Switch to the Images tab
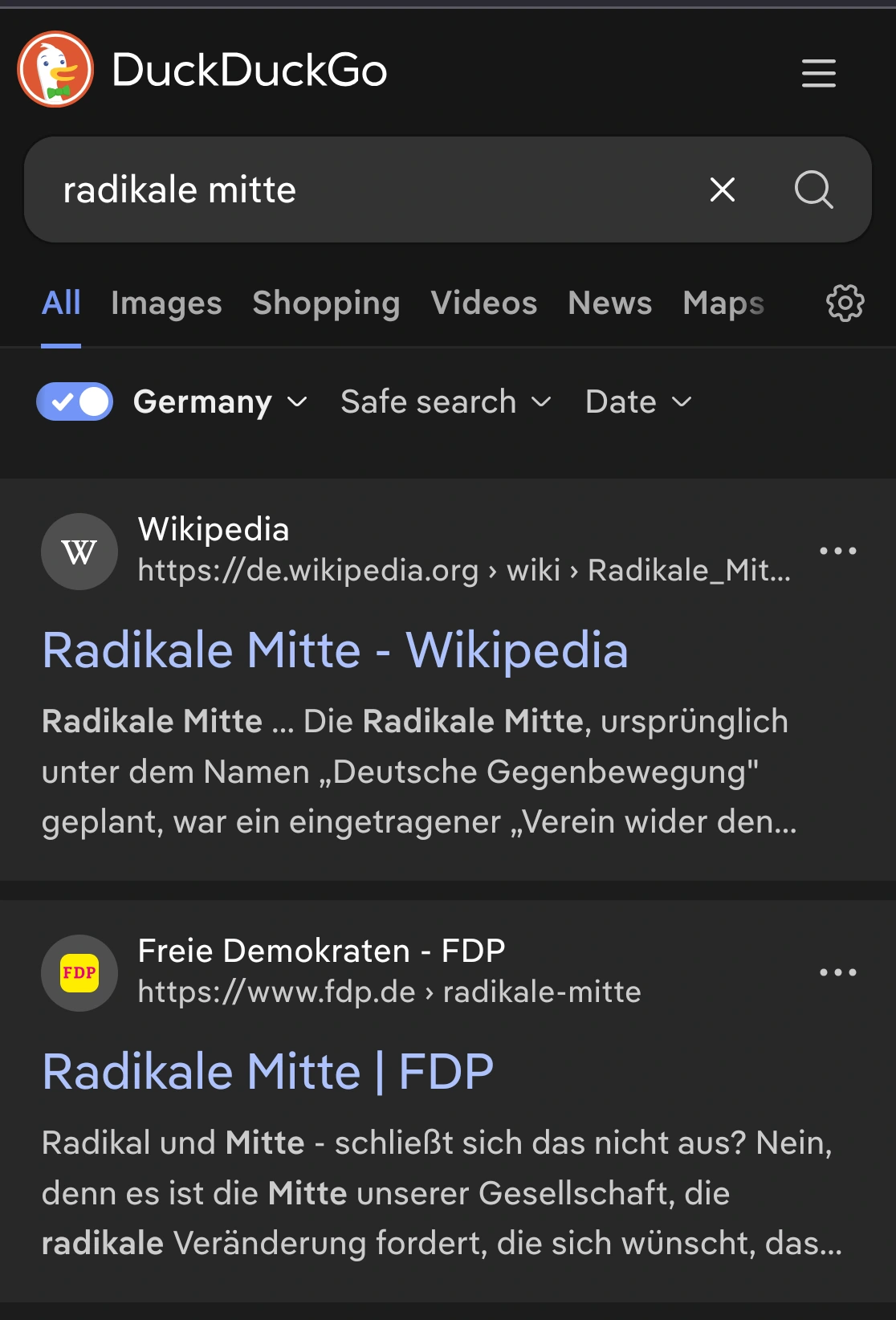The image size is (896, 1320). pos(166,304)
